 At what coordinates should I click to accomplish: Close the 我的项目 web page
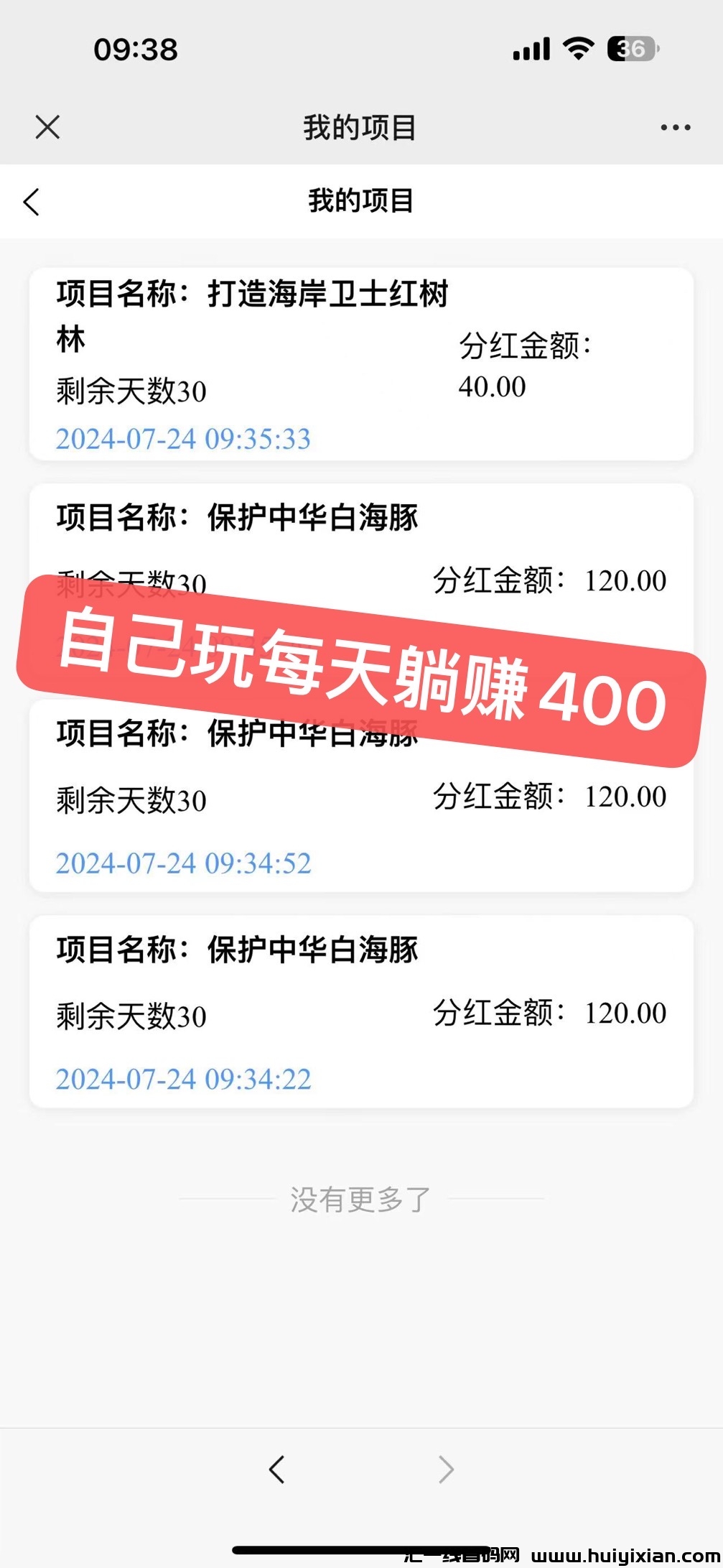[47, 128]
